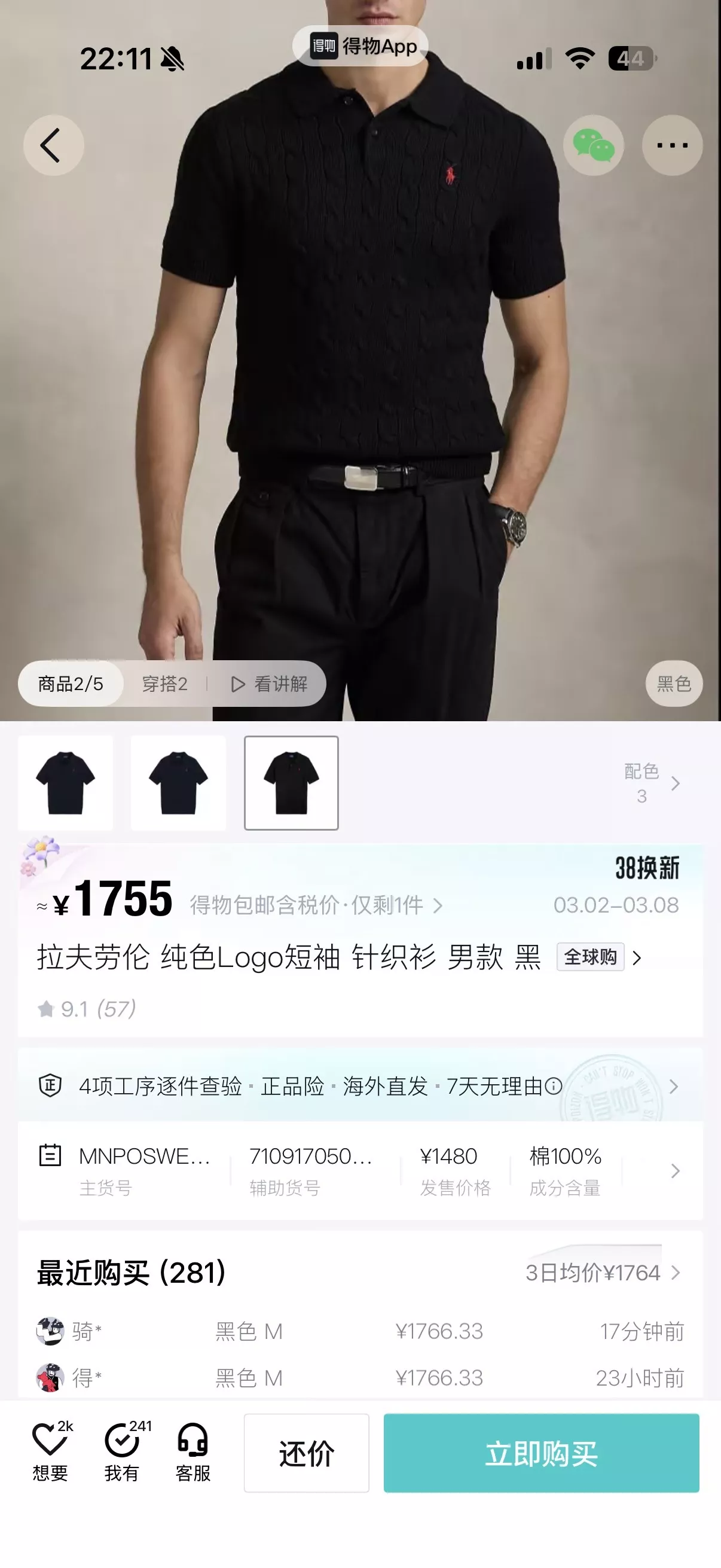View 得物包邮含税价 price details
The height and width of the screenshot is (1568, 721).
(x=316, y=905)
